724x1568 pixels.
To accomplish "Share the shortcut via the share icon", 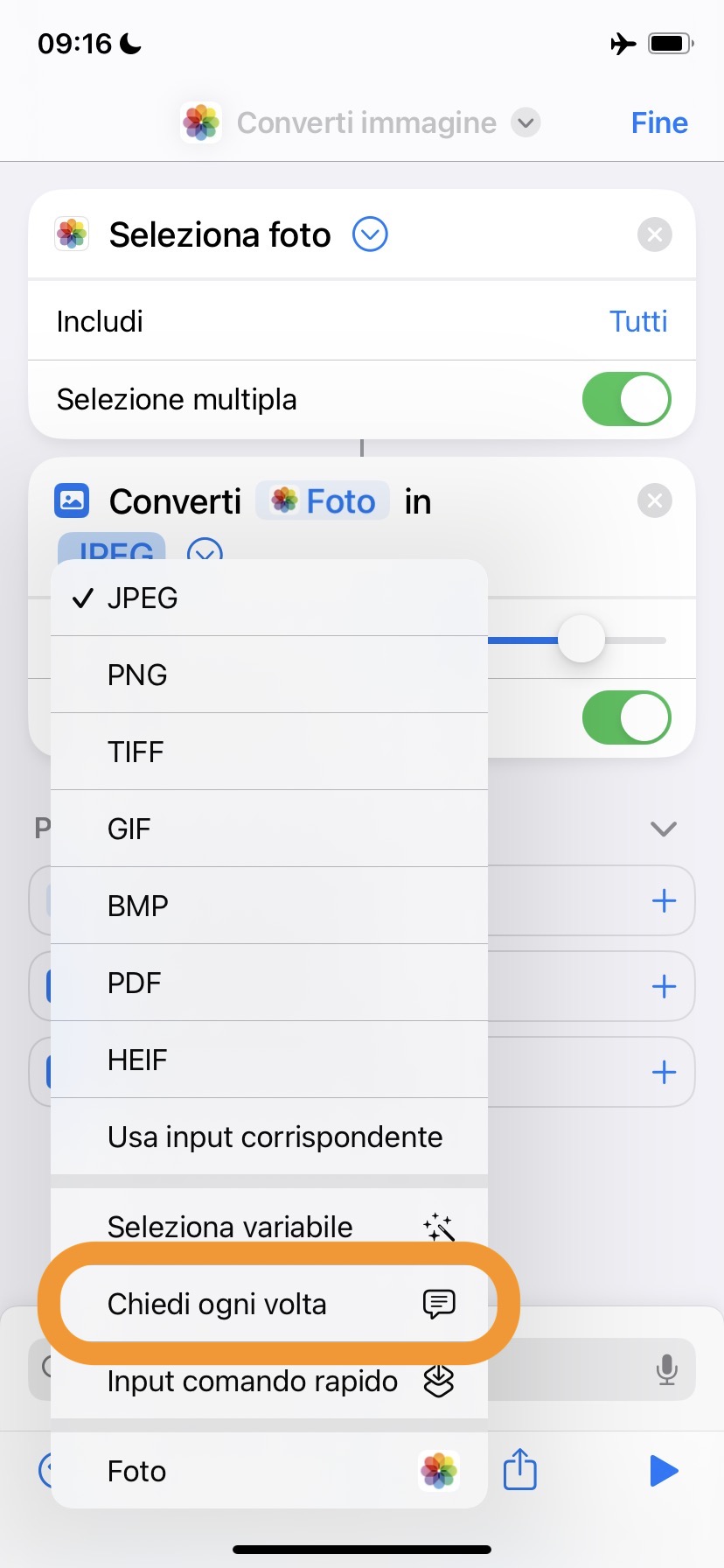I will 519,1469.
